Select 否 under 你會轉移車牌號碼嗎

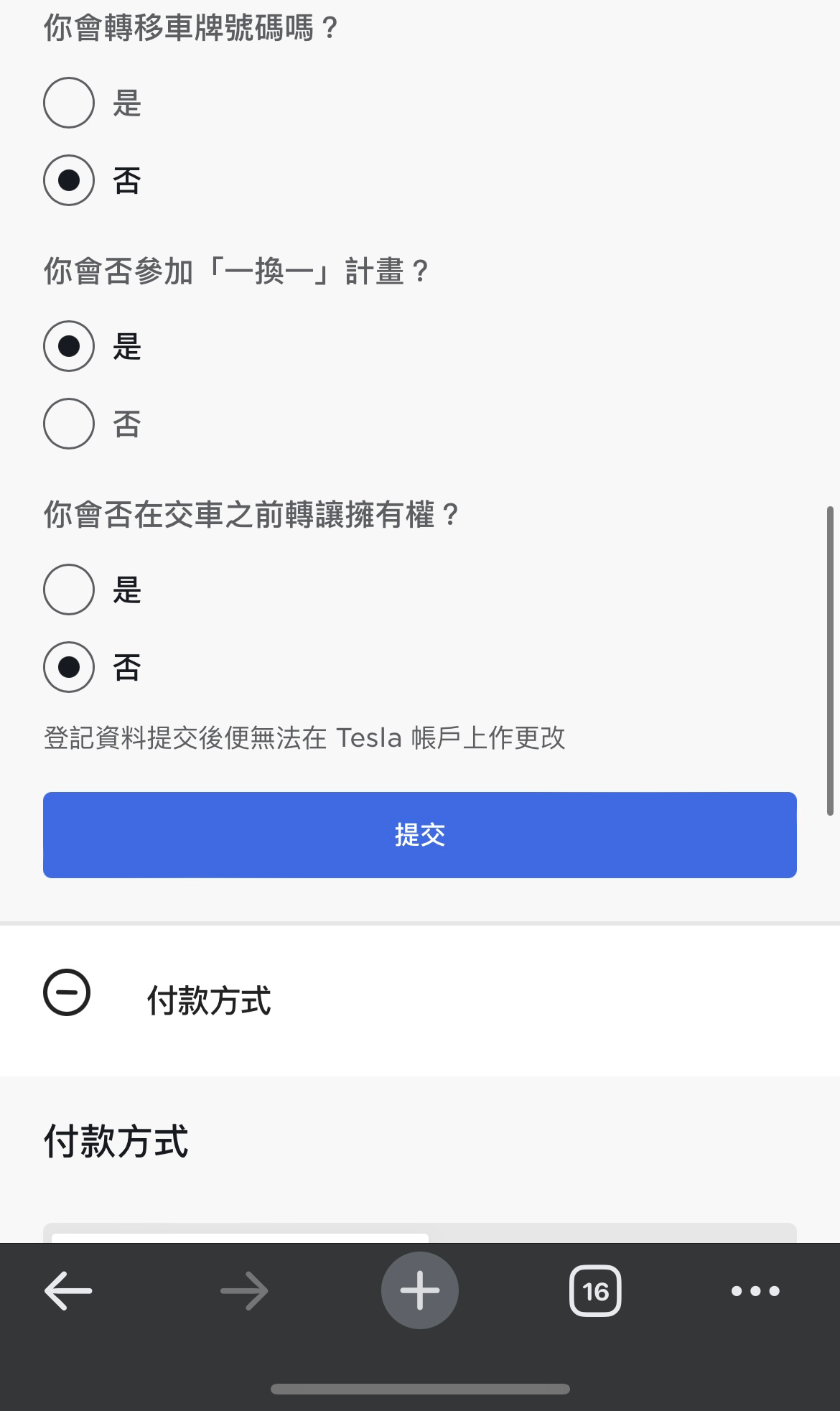tap(69, 180)
